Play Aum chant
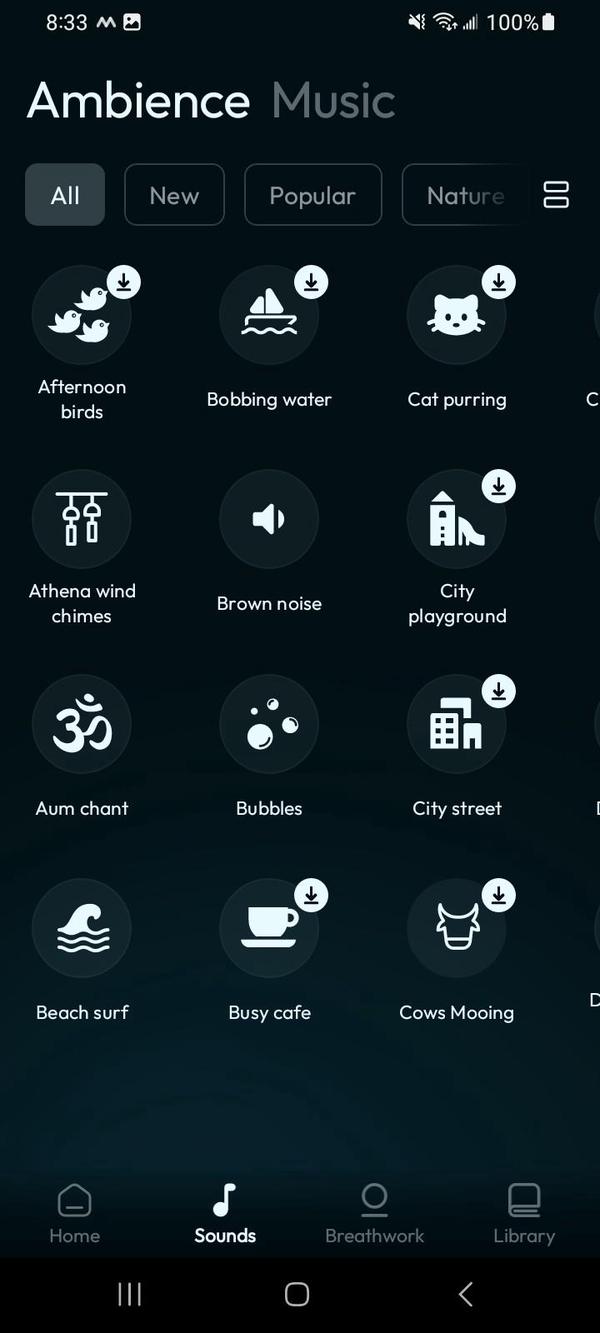The width and height of the screenshot is (600, 1333). [x=82, y=724]
